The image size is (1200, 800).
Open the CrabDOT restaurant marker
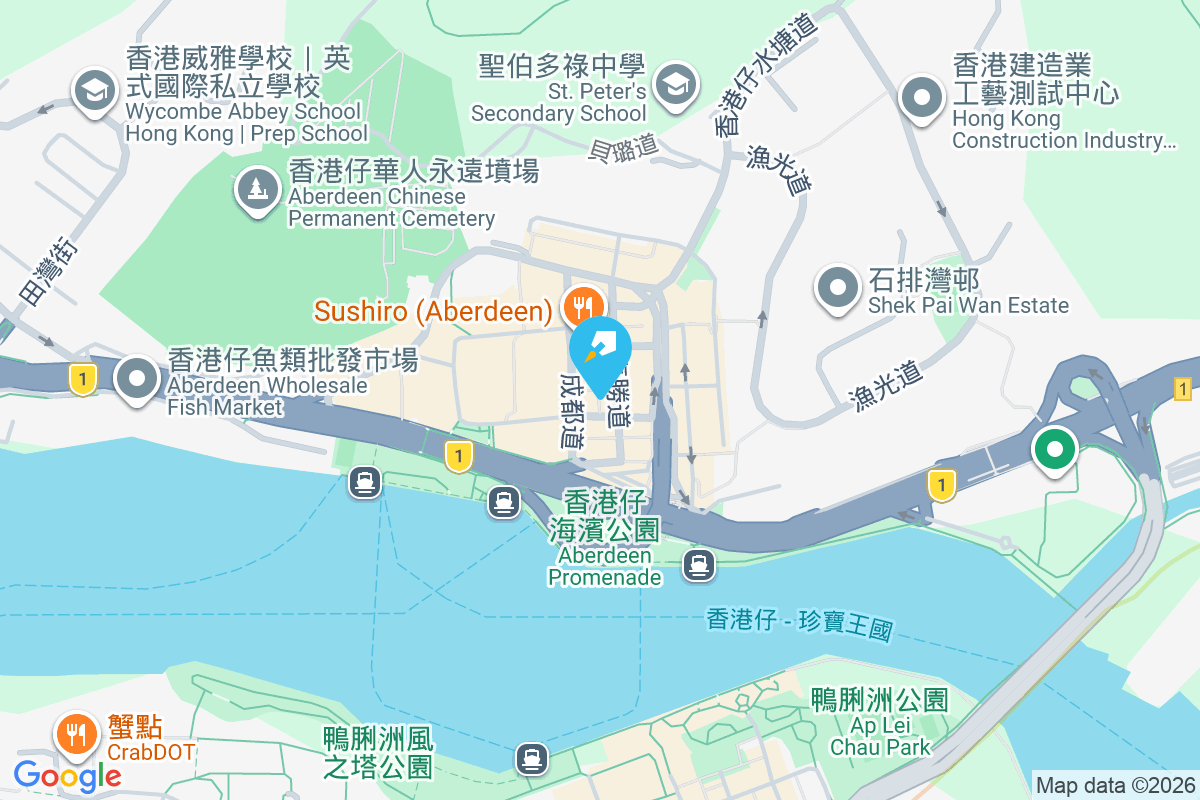(x=75, y=735)
